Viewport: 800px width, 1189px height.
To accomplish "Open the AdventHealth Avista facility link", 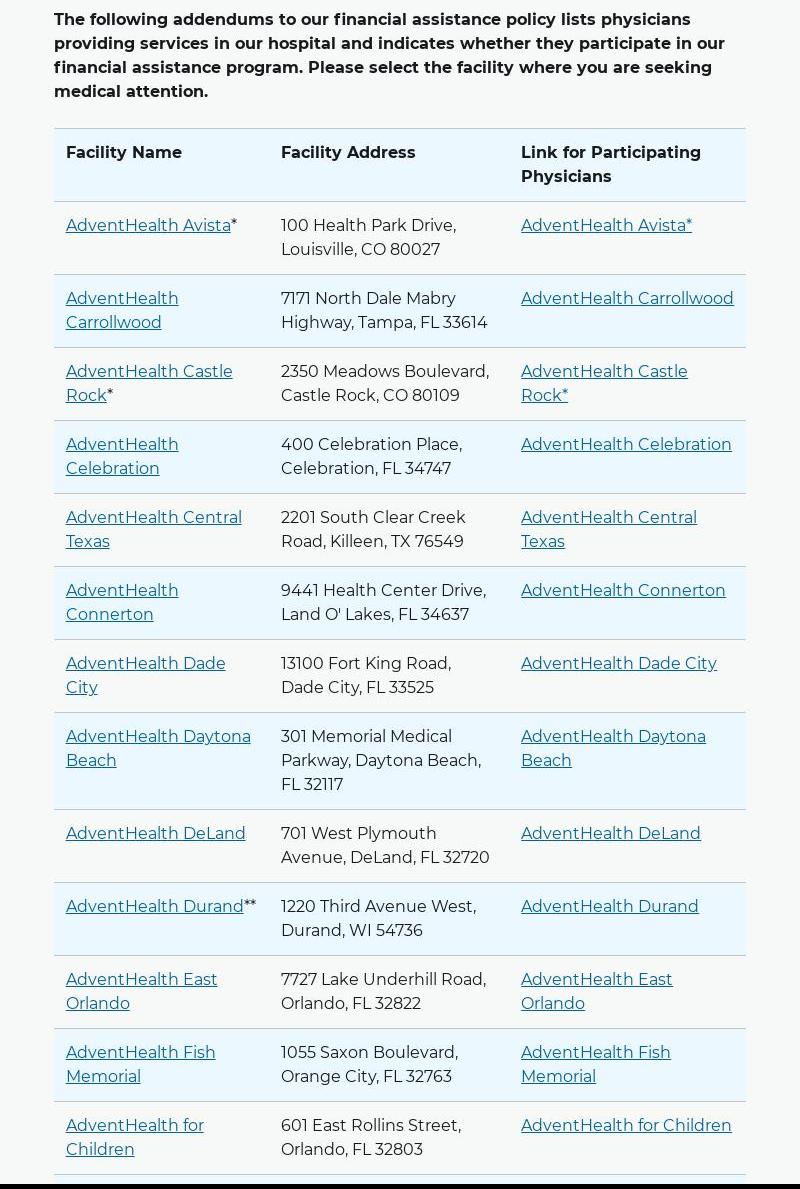I will (148, 225).
